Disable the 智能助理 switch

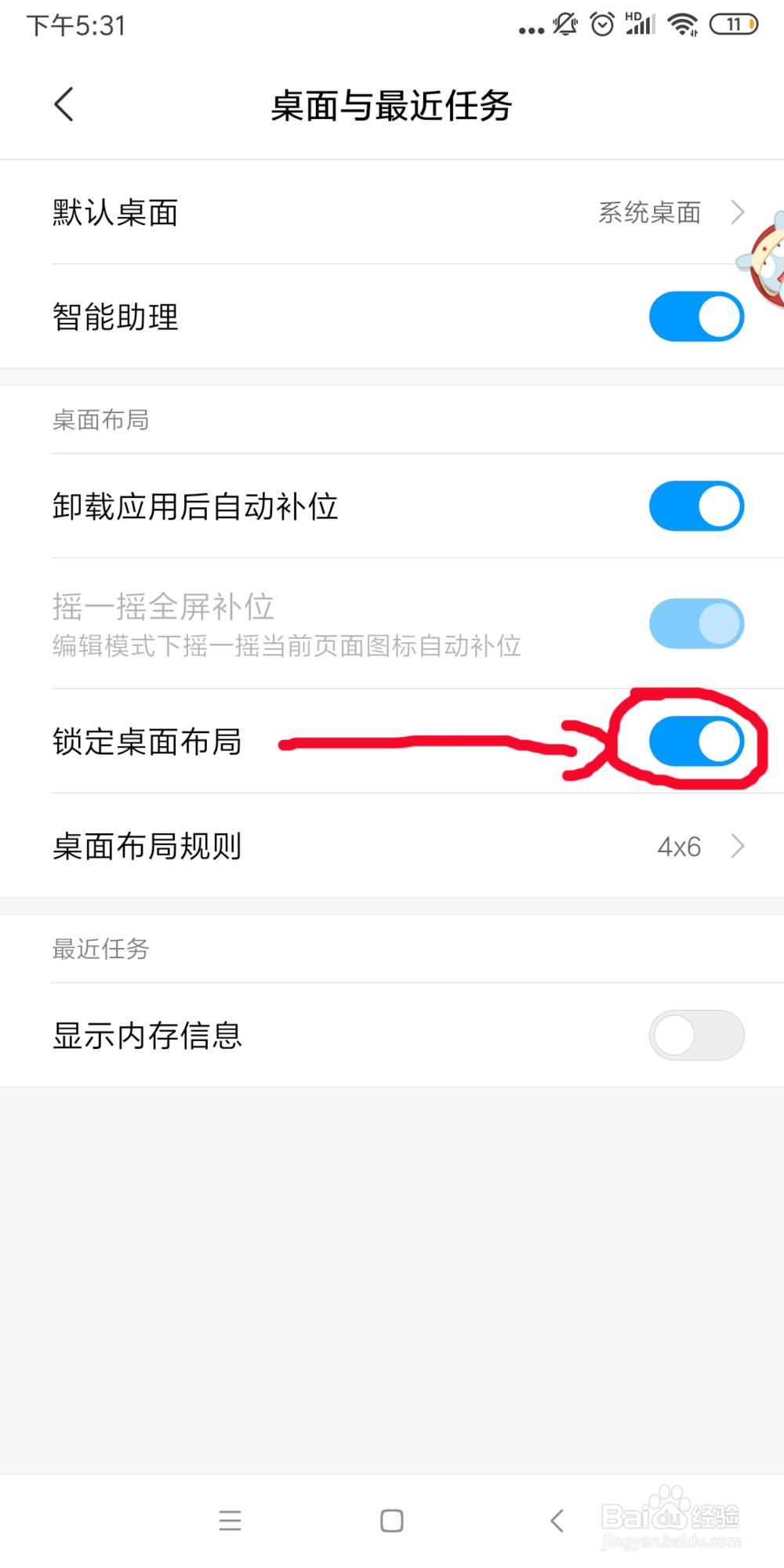tap(696, 317)
